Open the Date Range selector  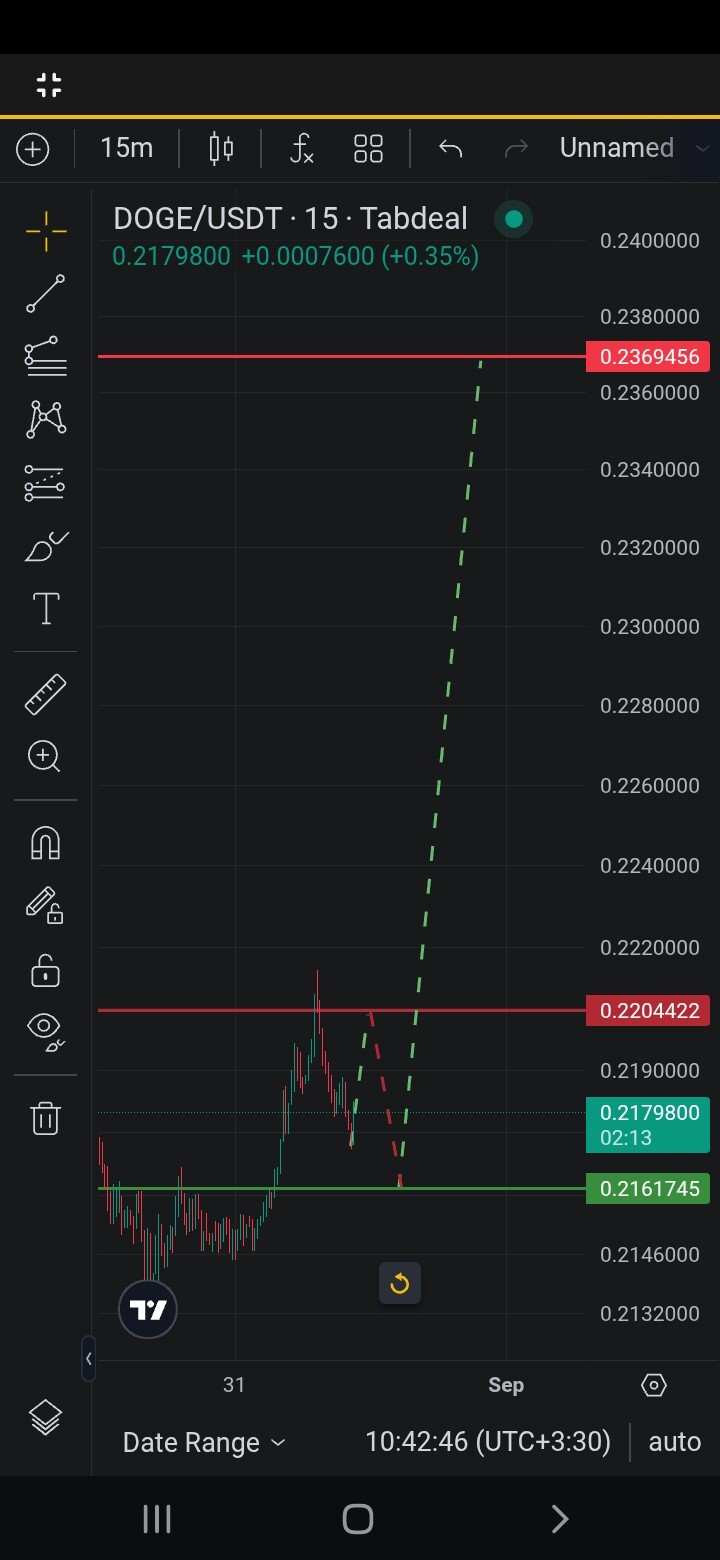(204, 1442)
